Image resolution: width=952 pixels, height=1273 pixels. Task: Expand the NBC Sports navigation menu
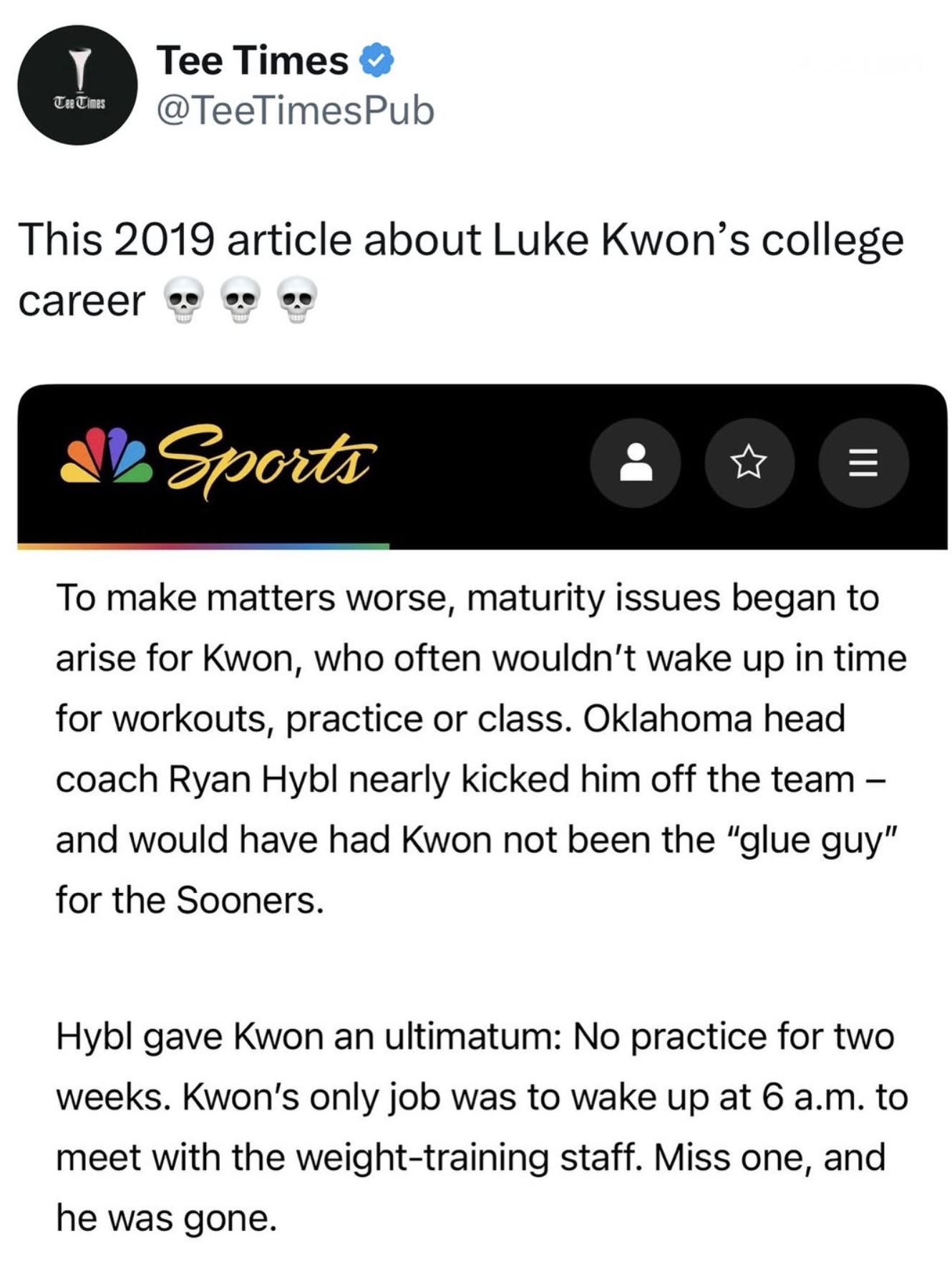(863, 464)
